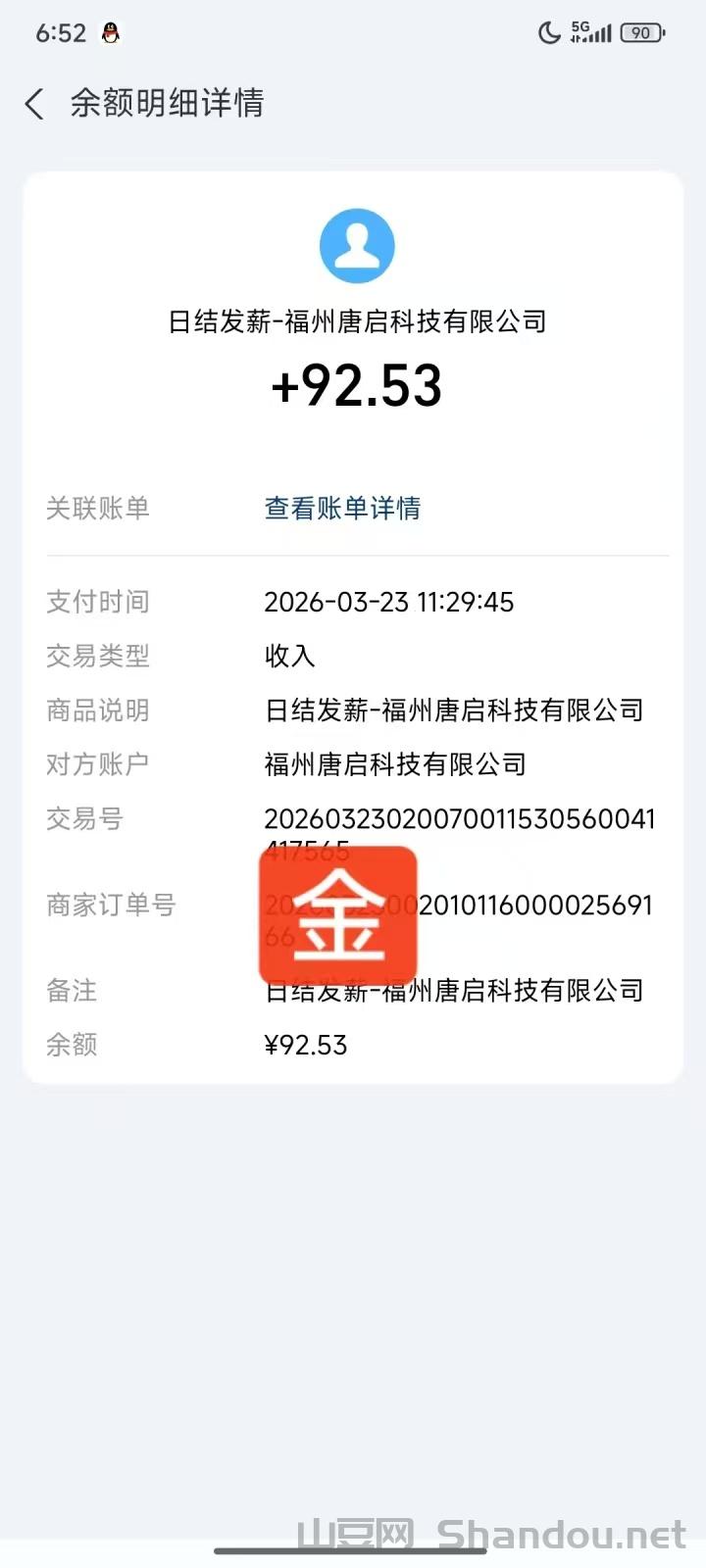Open the 查看账单详情 link
The width and height of the screenshot is (706, 1568).
tap(342, 508)
